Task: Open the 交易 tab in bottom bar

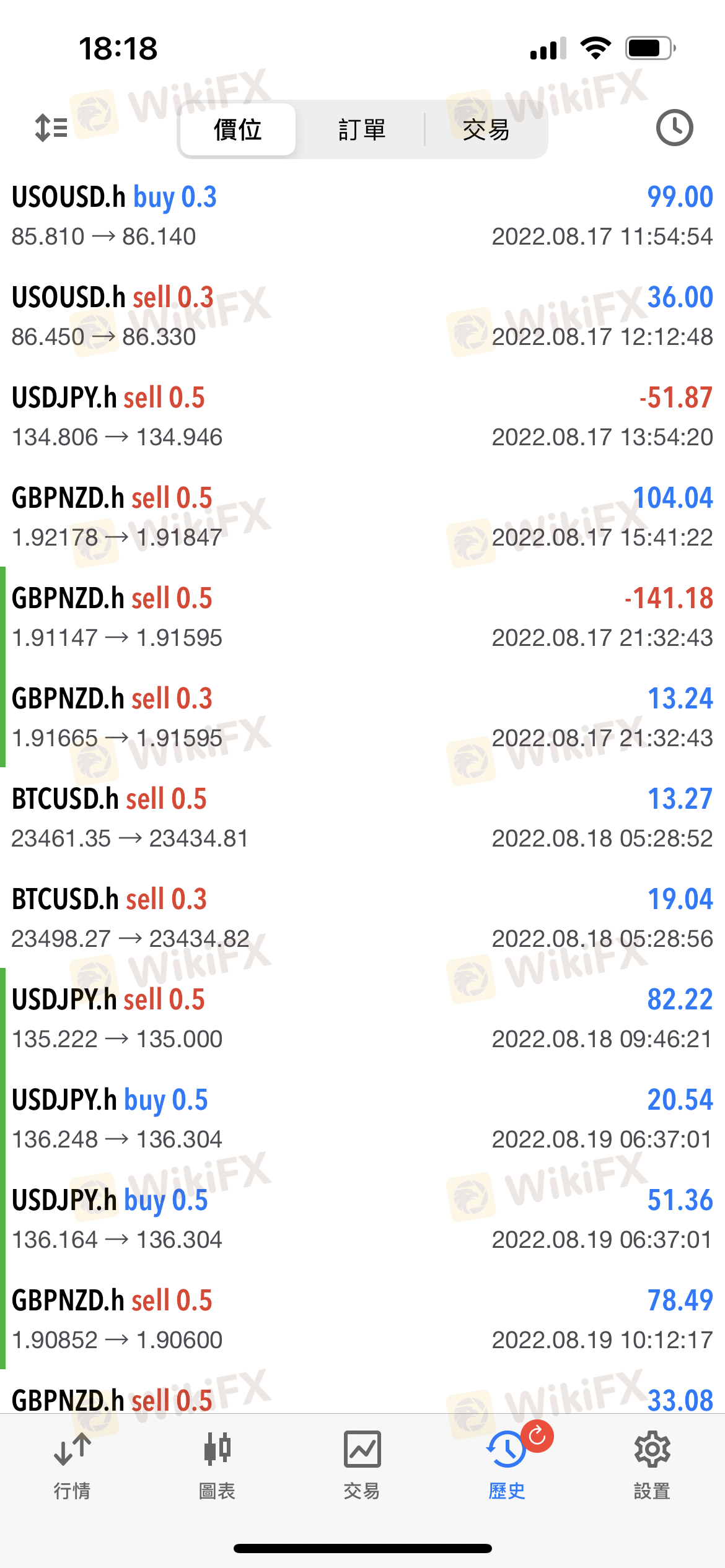Action: point(362,1465)
